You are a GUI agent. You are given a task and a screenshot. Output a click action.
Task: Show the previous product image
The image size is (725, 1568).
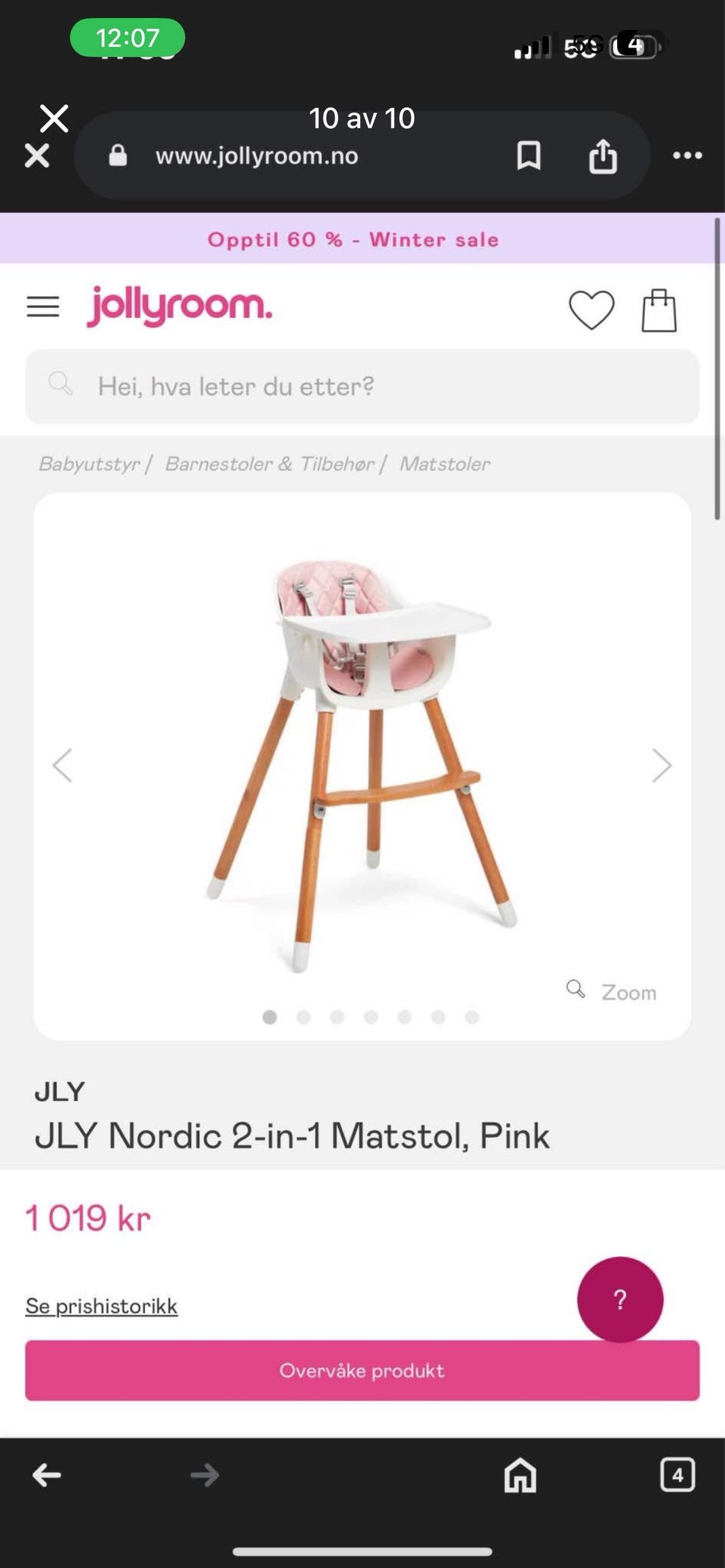pos(63,766)
